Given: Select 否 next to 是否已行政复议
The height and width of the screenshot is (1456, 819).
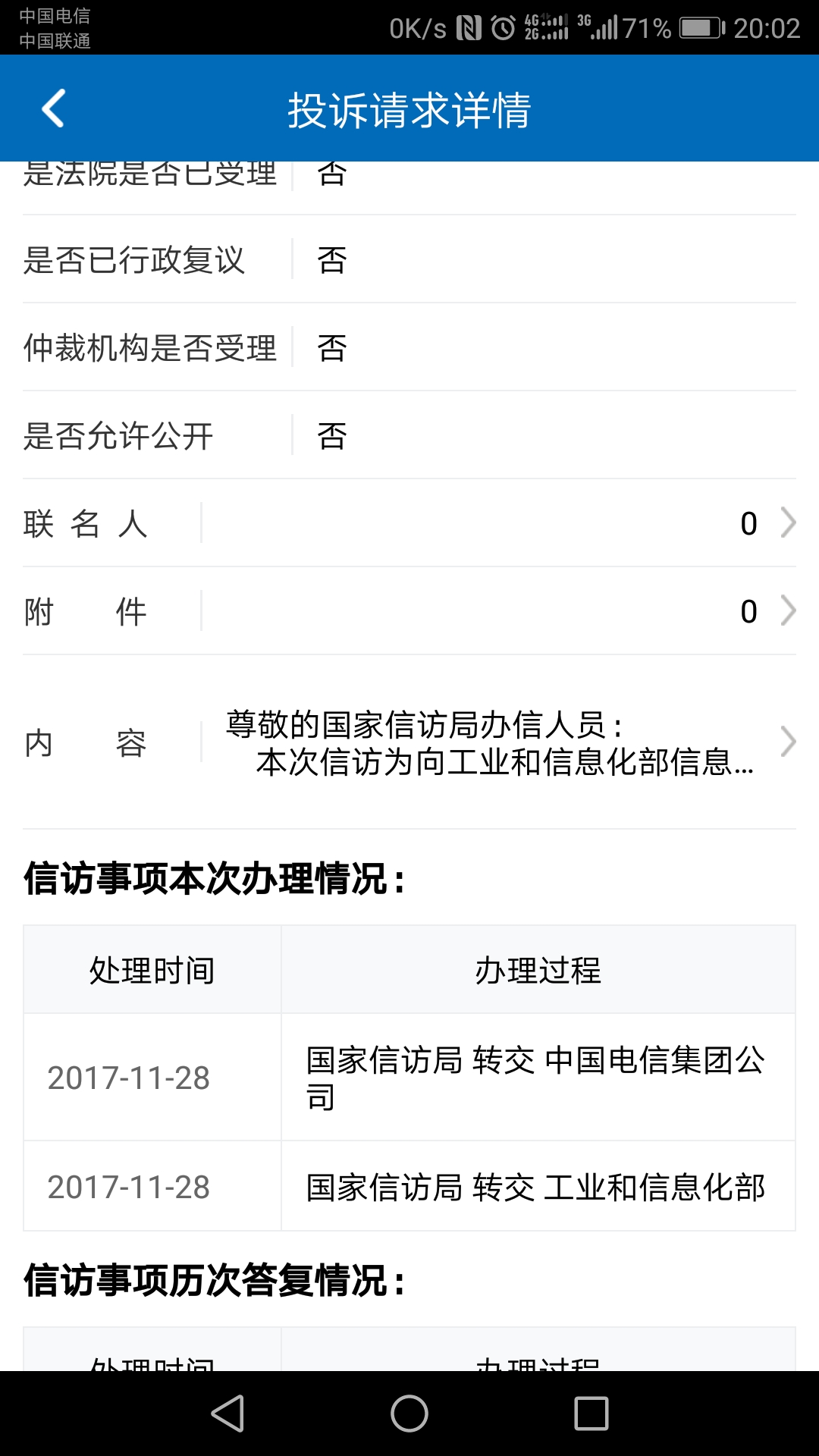Looking at the screenshot, I should 331,261.
